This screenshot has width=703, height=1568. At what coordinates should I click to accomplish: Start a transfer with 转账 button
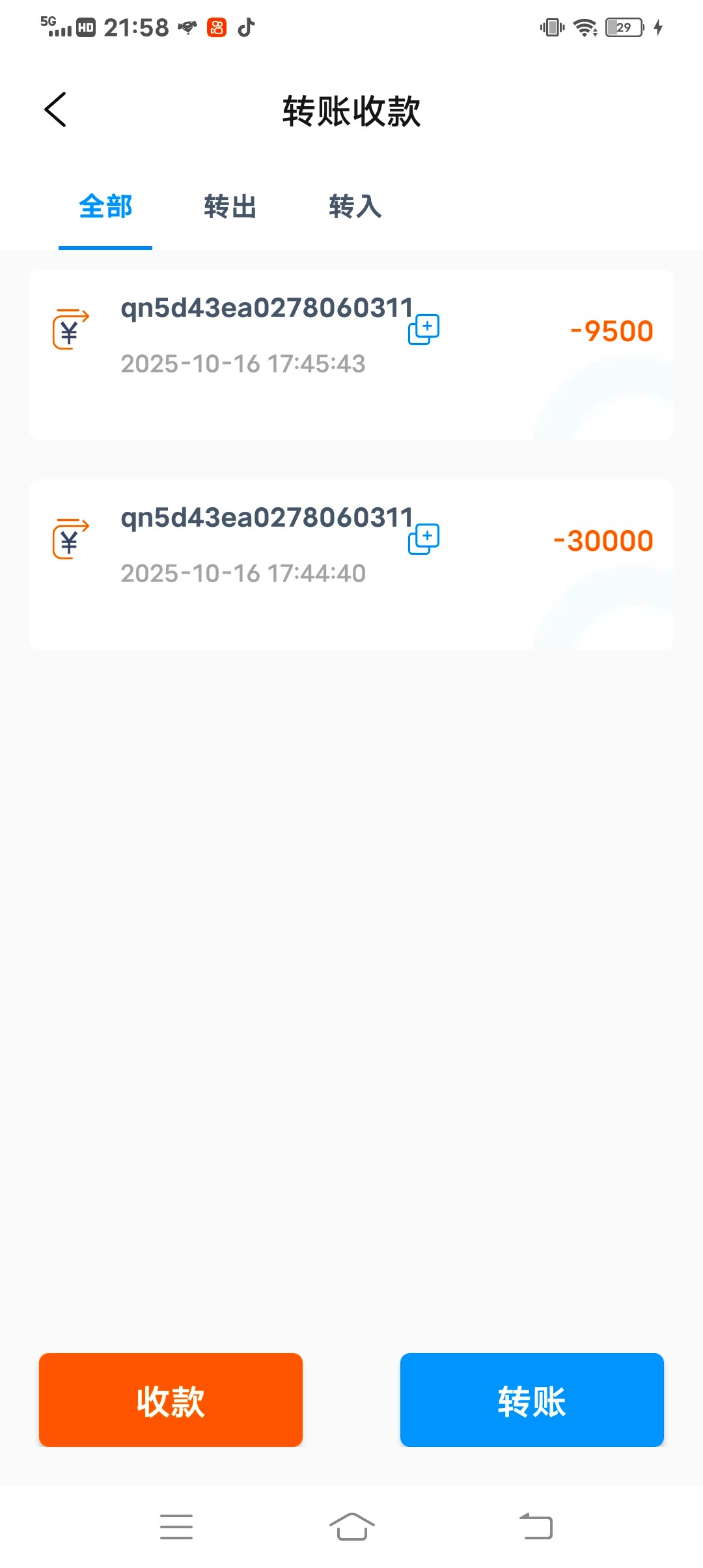point(532,1400)
